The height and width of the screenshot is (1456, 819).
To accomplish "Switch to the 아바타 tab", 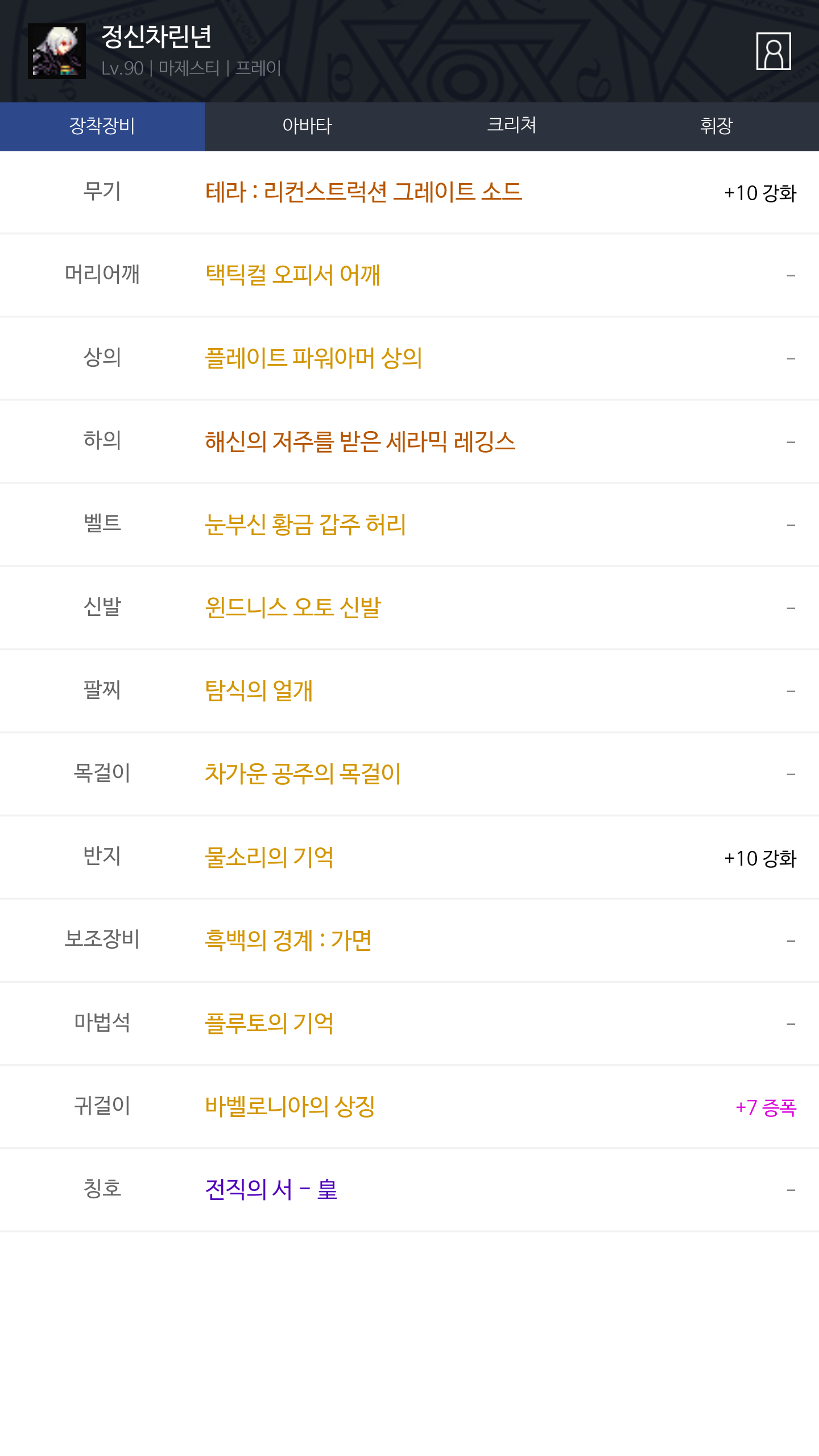I will click(x=307, y=126).
